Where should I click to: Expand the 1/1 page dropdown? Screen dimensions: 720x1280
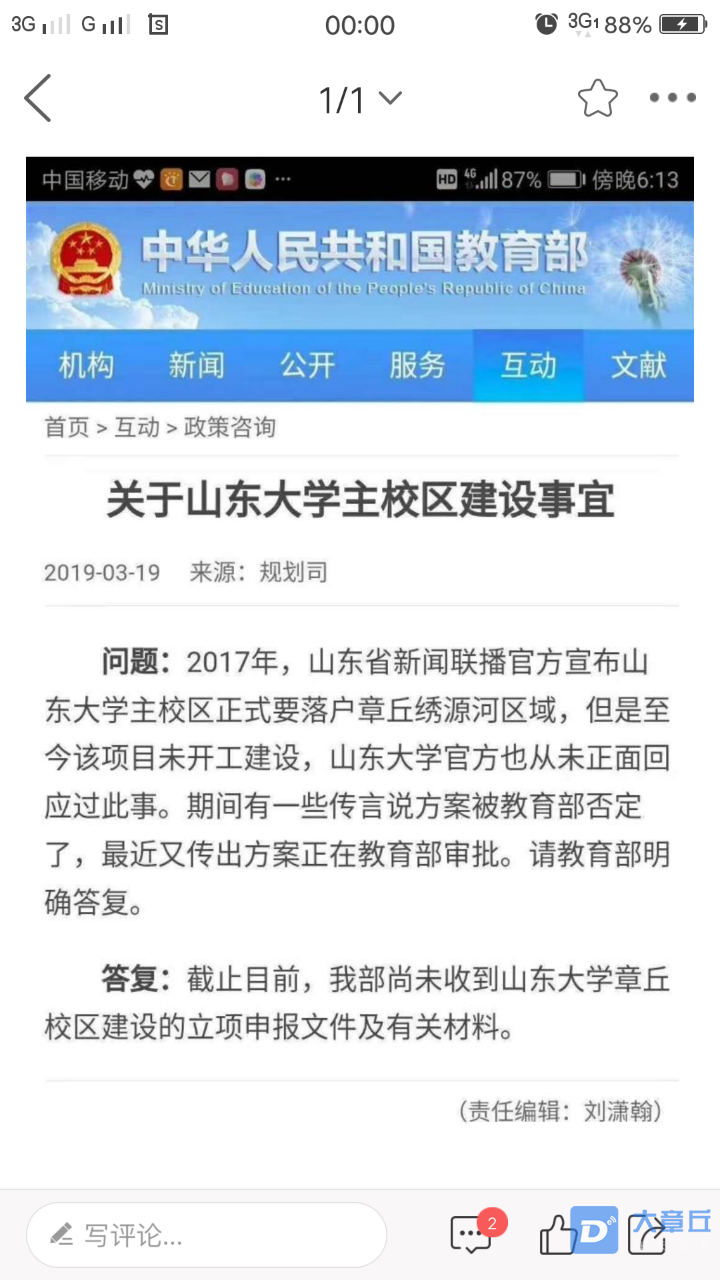(x=360, y=99)
